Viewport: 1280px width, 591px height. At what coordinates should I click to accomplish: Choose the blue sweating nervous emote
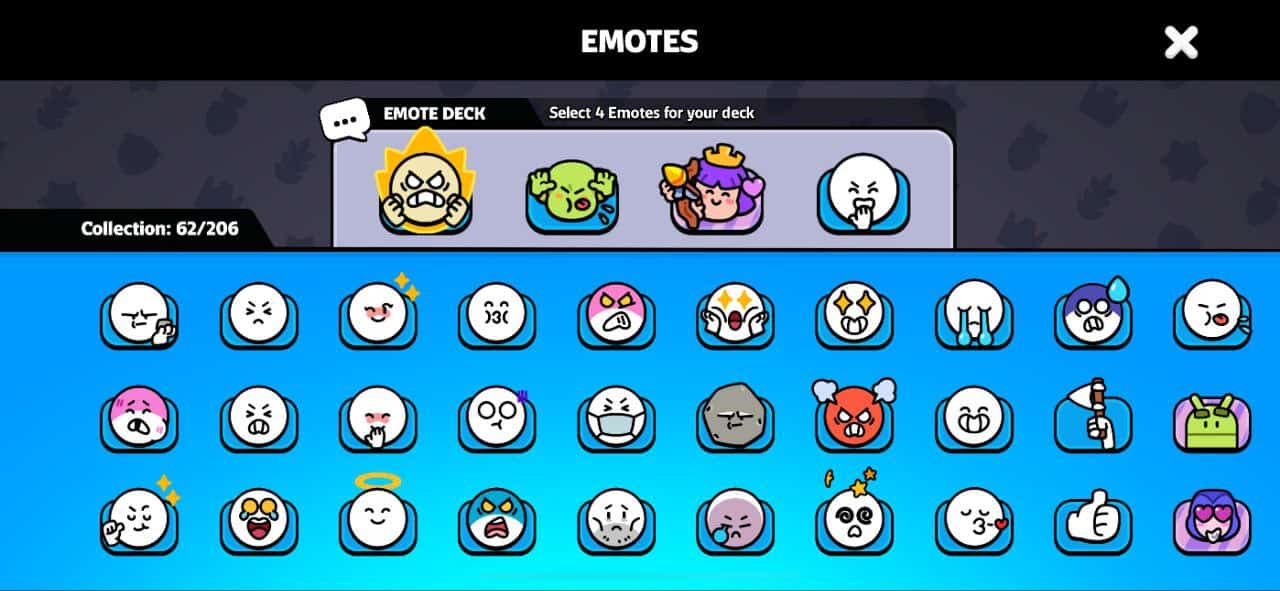pos(1093,313)
